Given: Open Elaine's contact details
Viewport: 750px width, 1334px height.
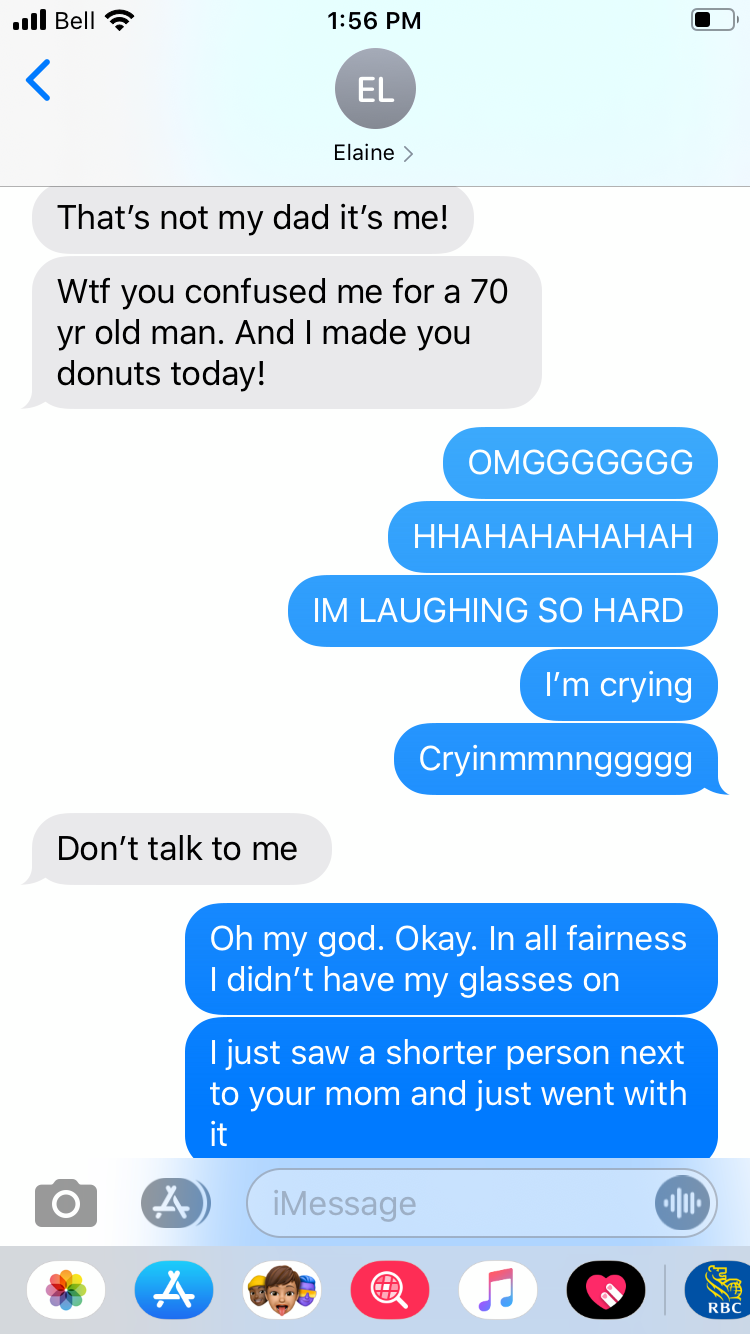Looking at the screenshot, I should click(x=374, y=104).
